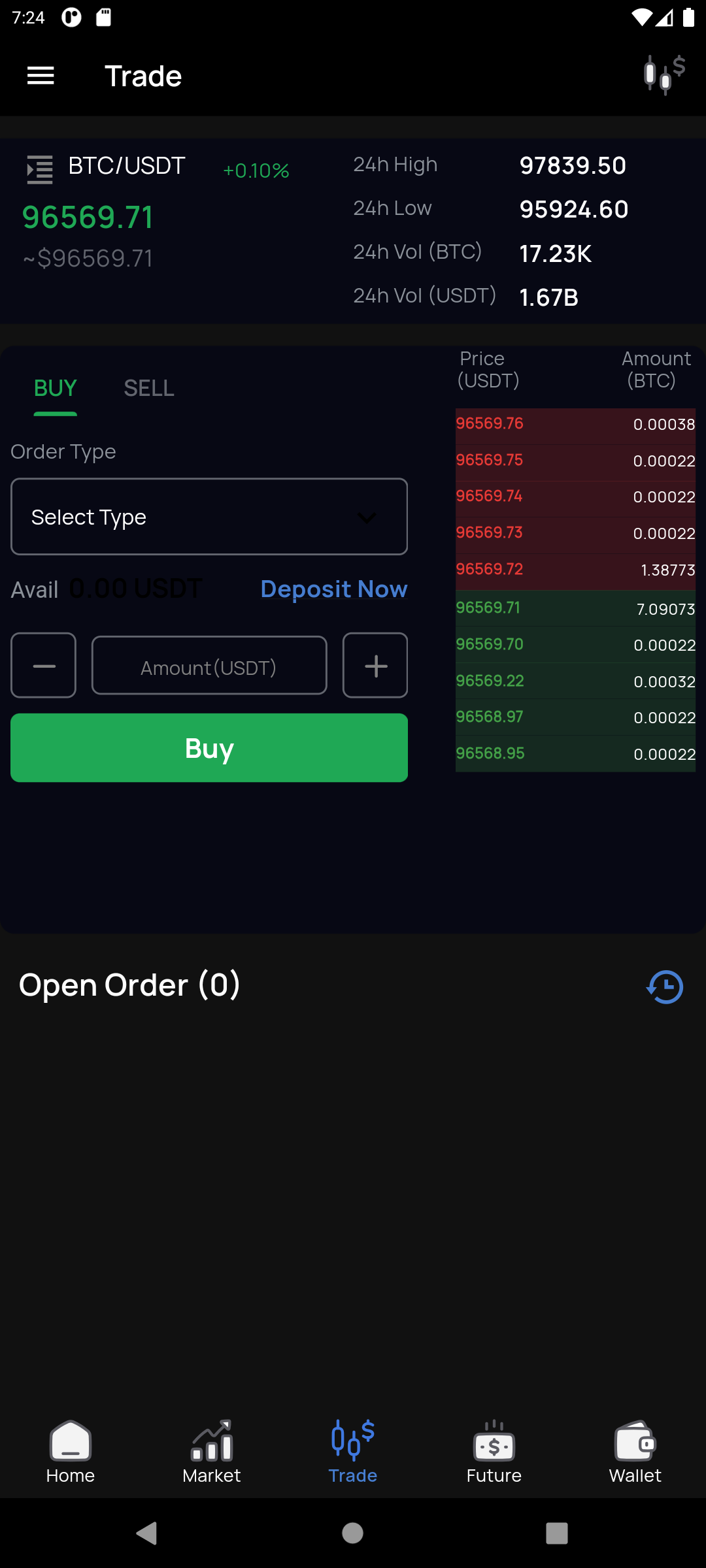Select the 96569.72 sell order price
The height and width of the screenshot is (1568, 706).
tap(490, 570)
